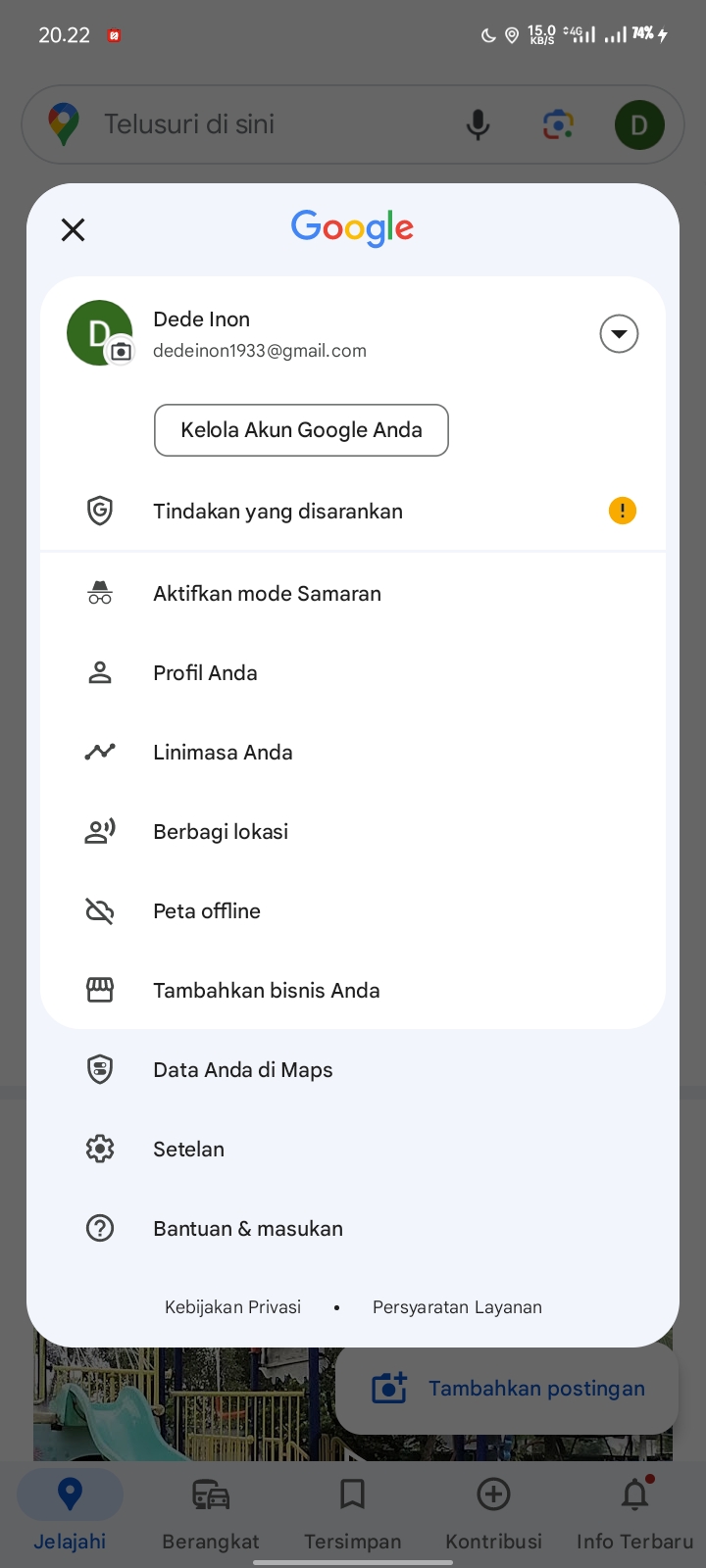Enable Aktifkan mode Samaran
The width and height of the screenshot is (706, 1568).
pyautogui.click(x=353, y=593)
